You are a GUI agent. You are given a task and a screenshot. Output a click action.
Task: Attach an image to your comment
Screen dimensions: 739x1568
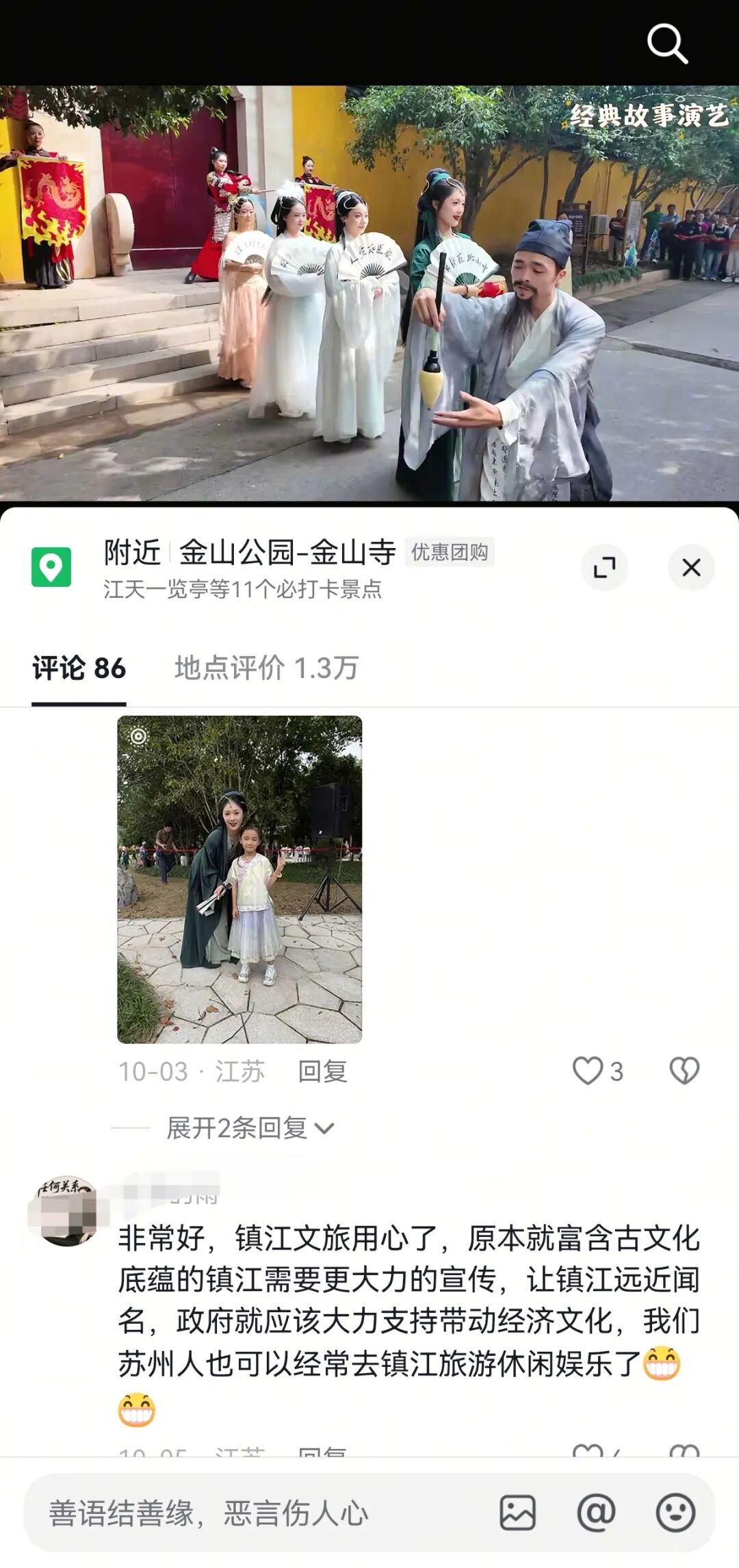pos(517,1513)
